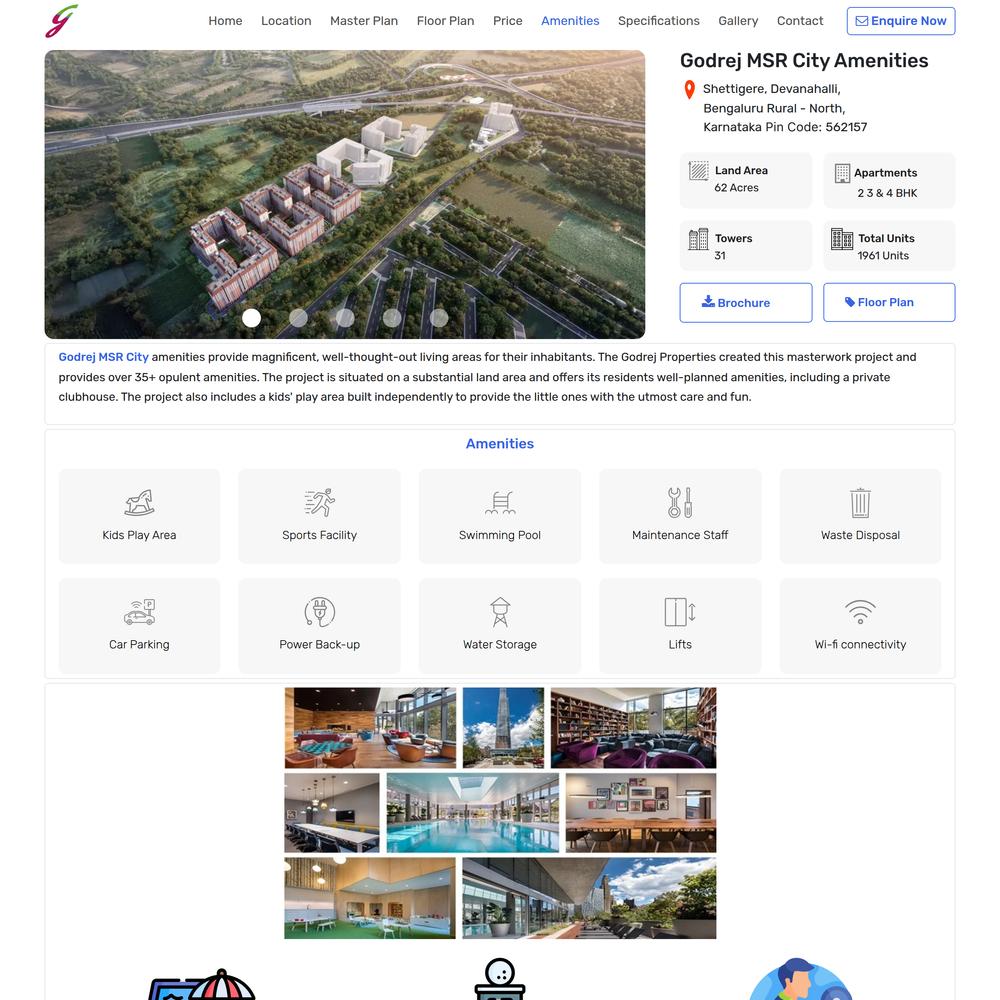
Task: Open the Contact page
Action: [x=800, y=21]
